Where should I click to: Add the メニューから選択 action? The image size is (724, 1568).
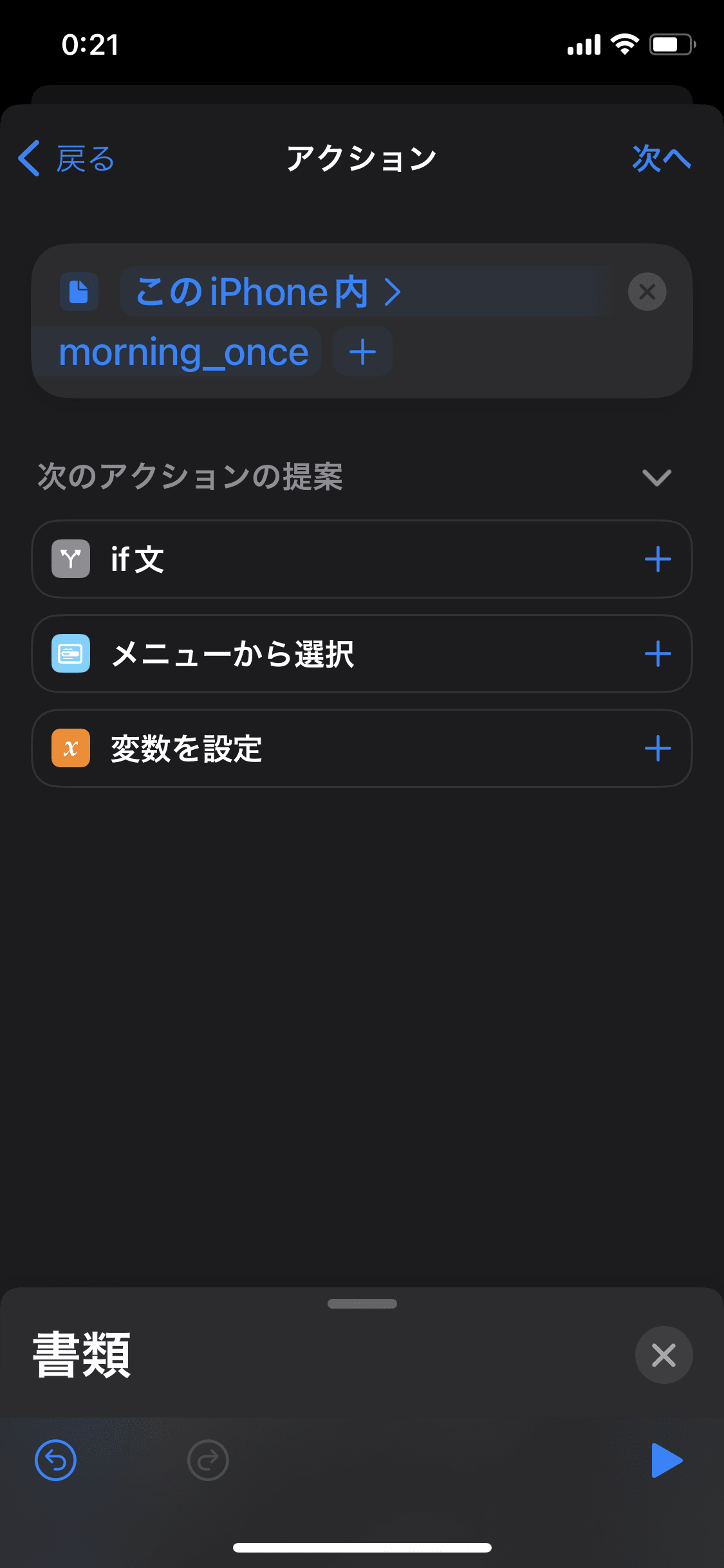pyautogui.click(x=658, y=653)
